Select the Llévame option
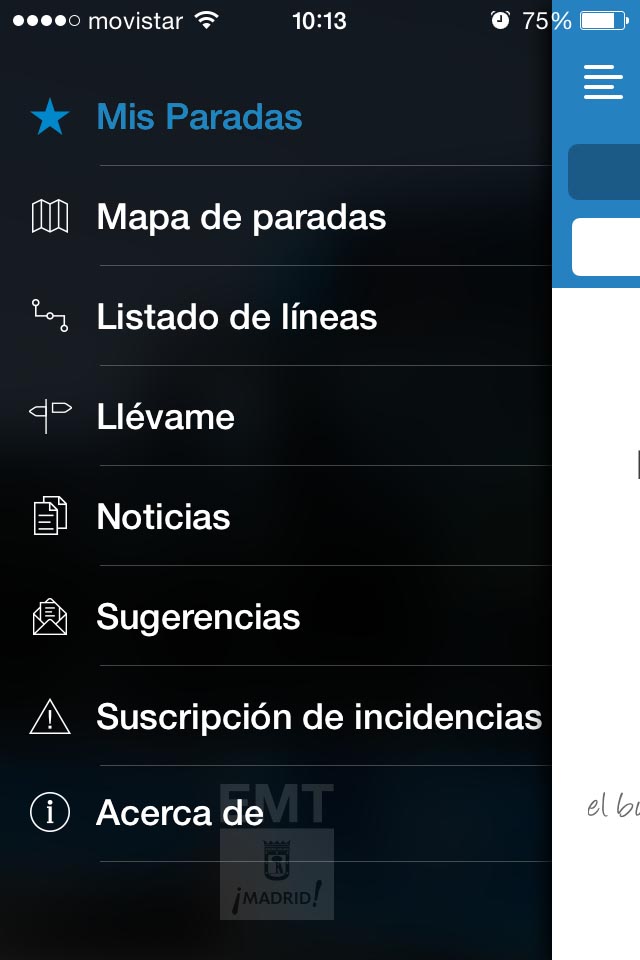This screenshot has height=960, width=640. 166,417
